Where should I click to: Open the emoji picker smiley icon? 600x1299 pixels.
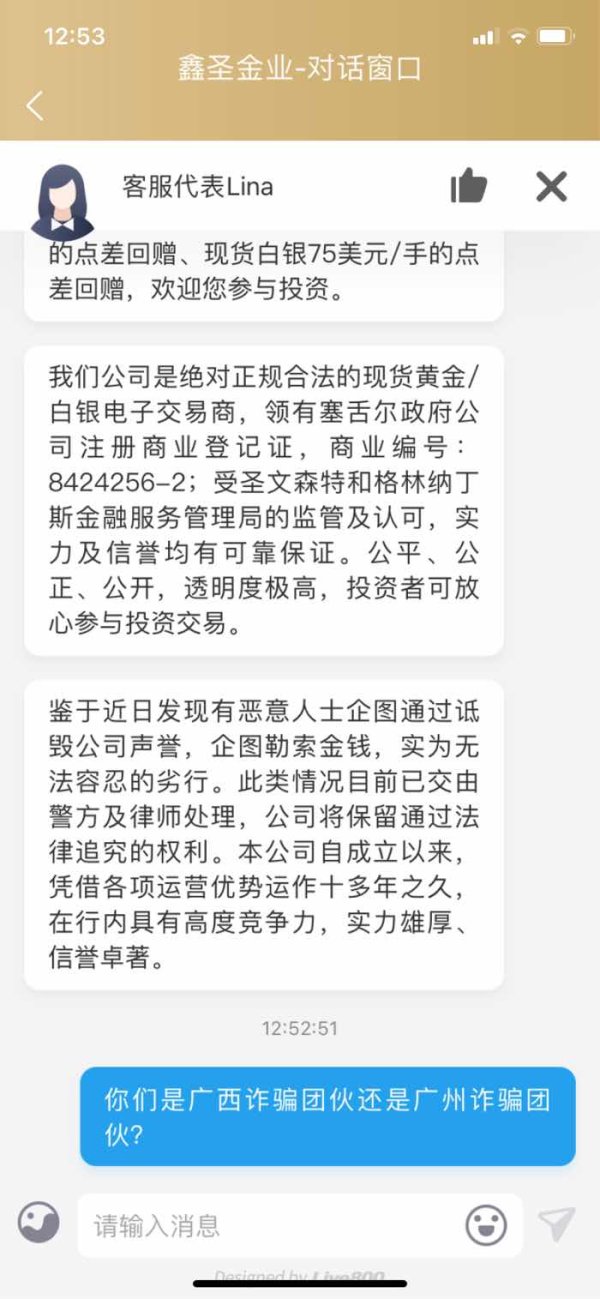point(486,1225)
